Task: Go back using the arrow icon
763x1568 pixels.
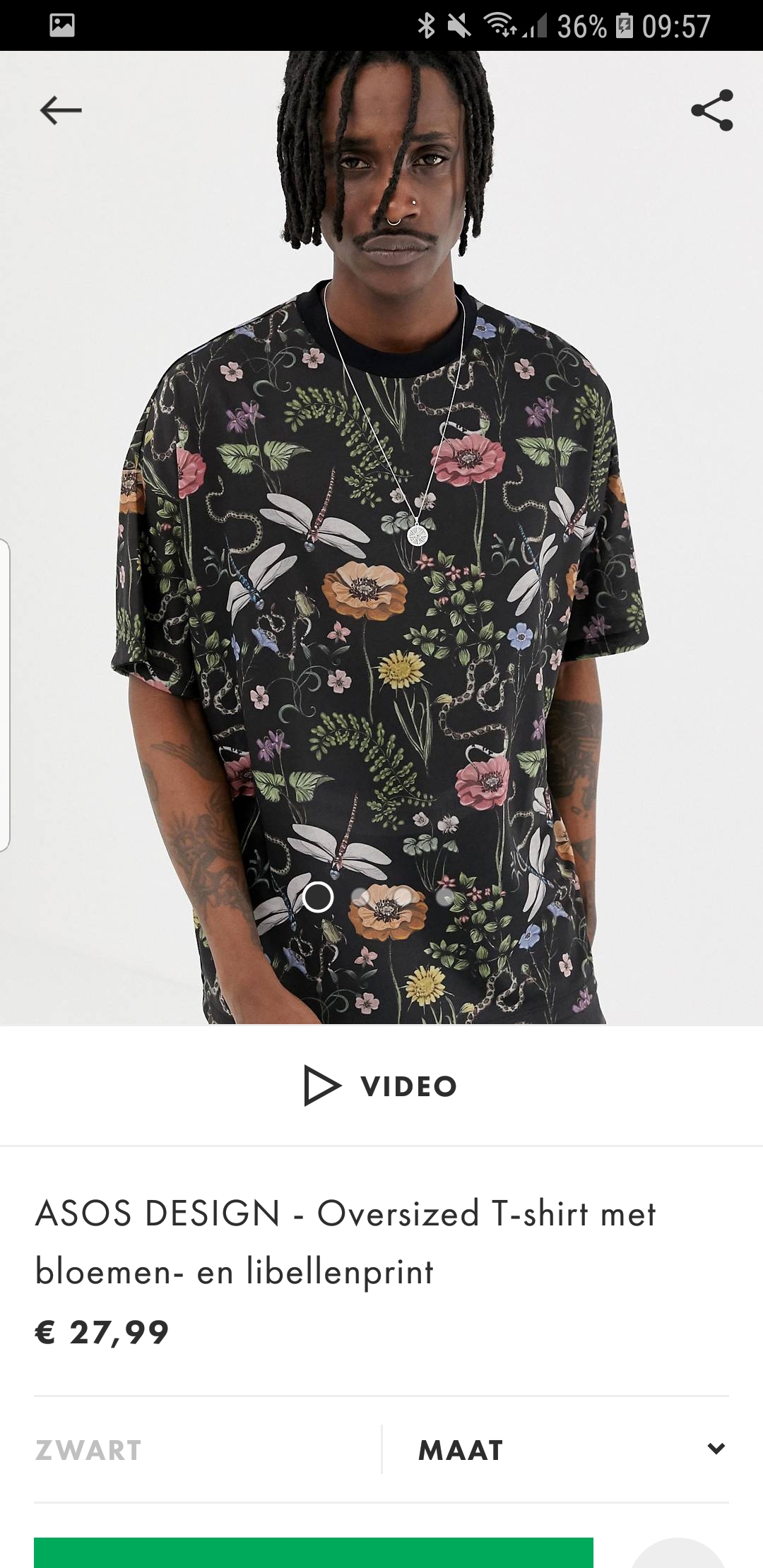Action: coord(61,110)
